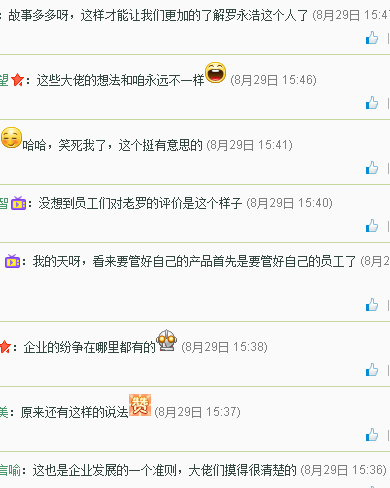Like the comment about 员工们对老罗的评价
Image resolution: width=390 pixels, height=488 pixels.
[x=372, y=226]
